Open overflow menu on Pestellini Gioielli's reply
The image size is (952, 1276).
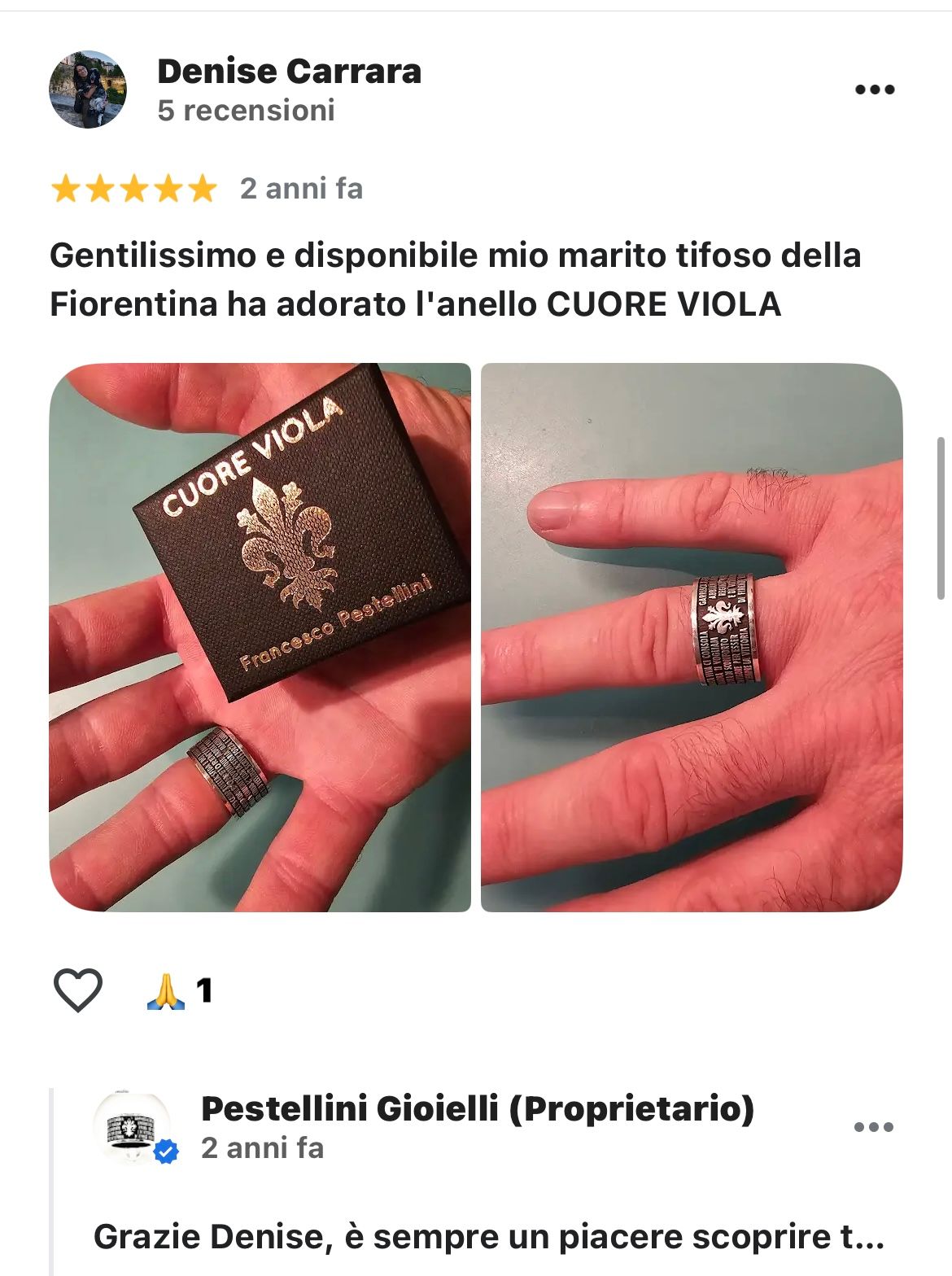point(874,1127)
